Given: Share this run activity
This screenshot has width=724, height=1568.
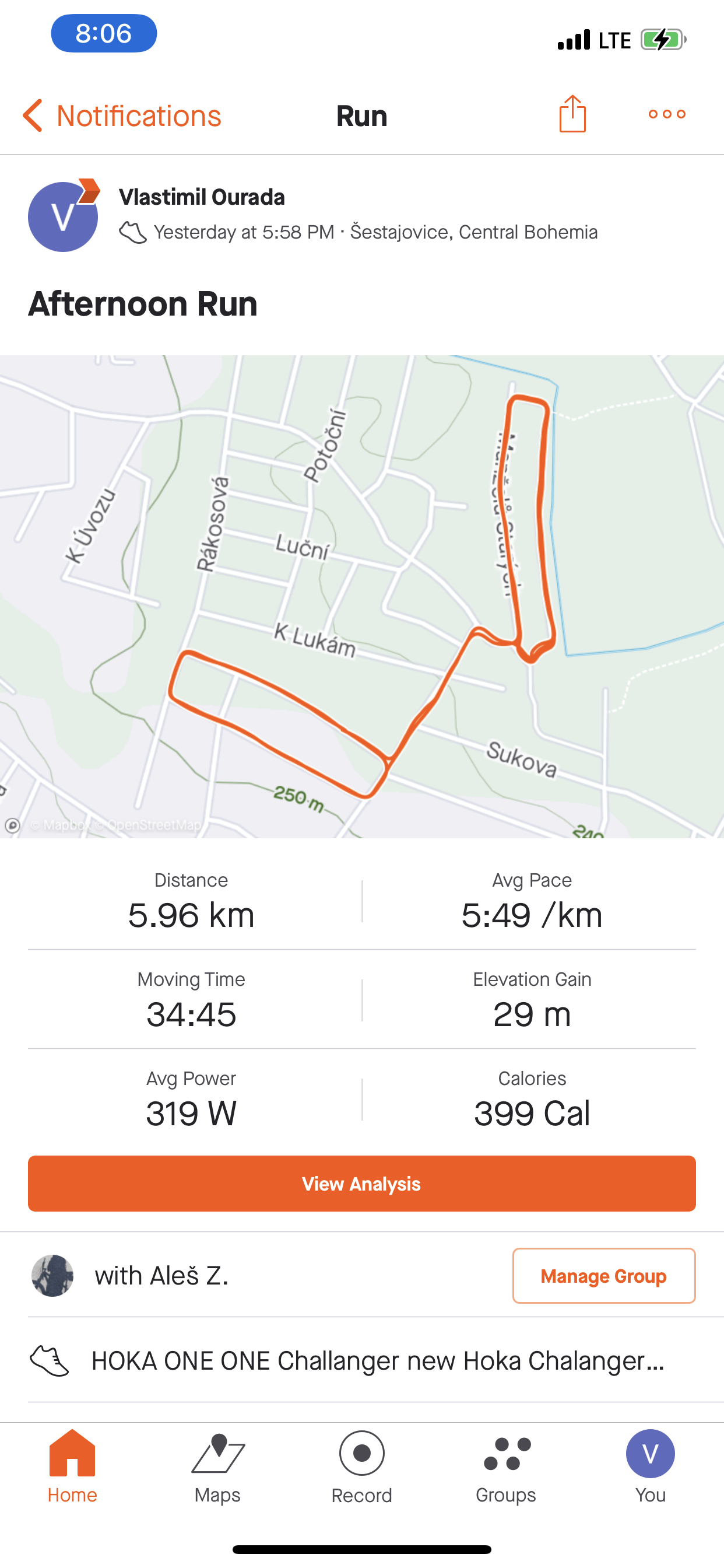Looking at the screenshot, I should click(x=572, y=114).
